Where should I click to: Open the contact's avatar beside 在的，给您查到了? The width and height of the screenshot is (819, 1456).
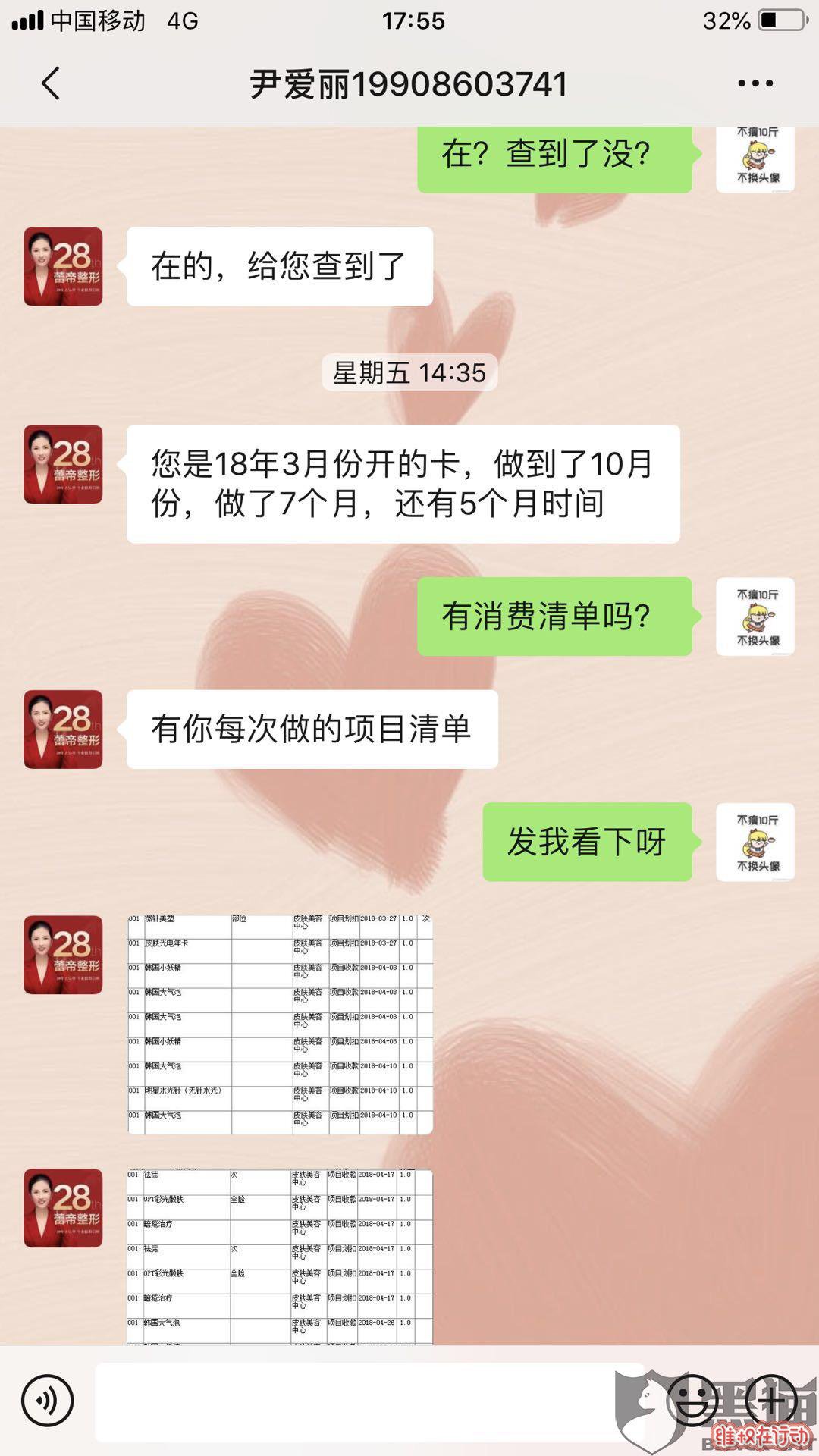(63, 267)
